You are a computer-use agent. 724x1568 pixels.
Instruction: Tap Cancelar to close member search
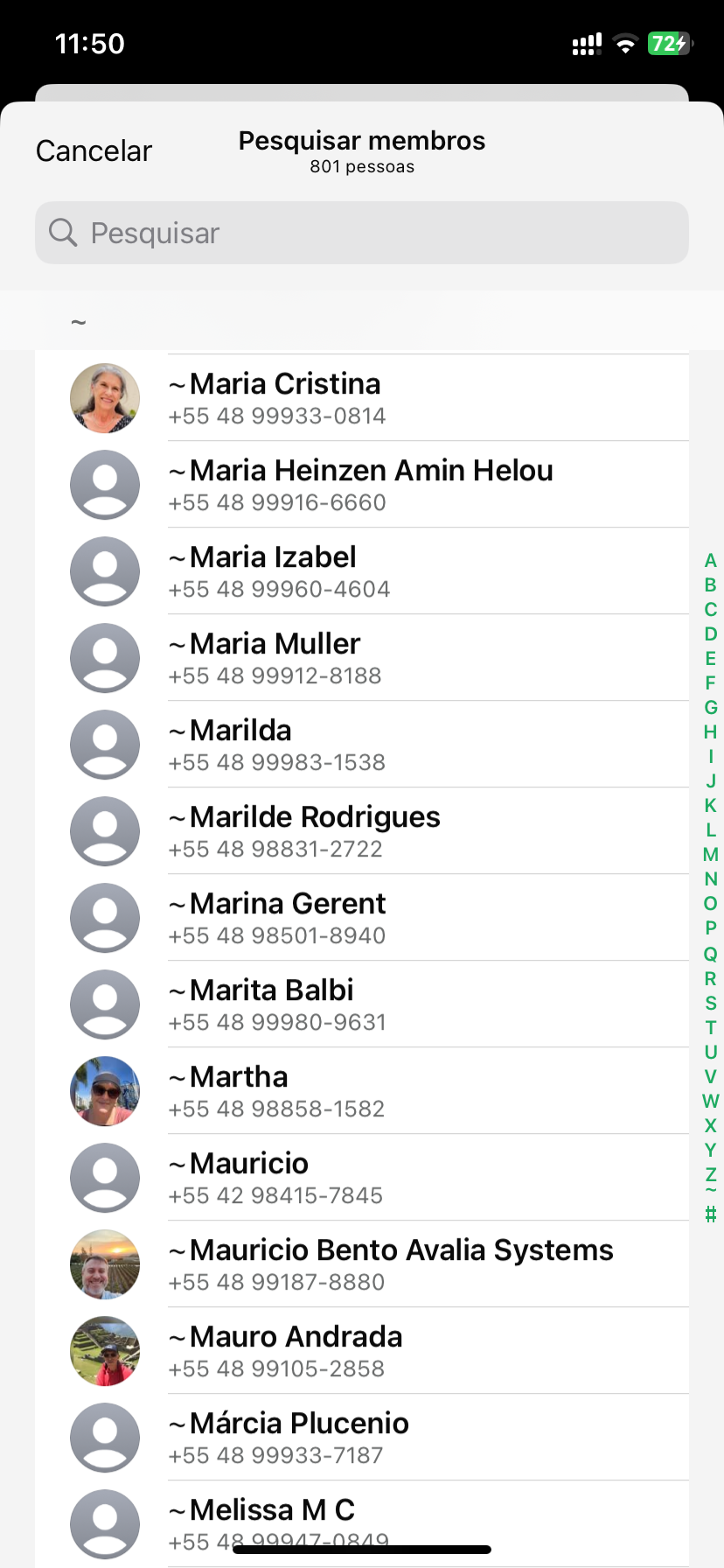point(94,150)
